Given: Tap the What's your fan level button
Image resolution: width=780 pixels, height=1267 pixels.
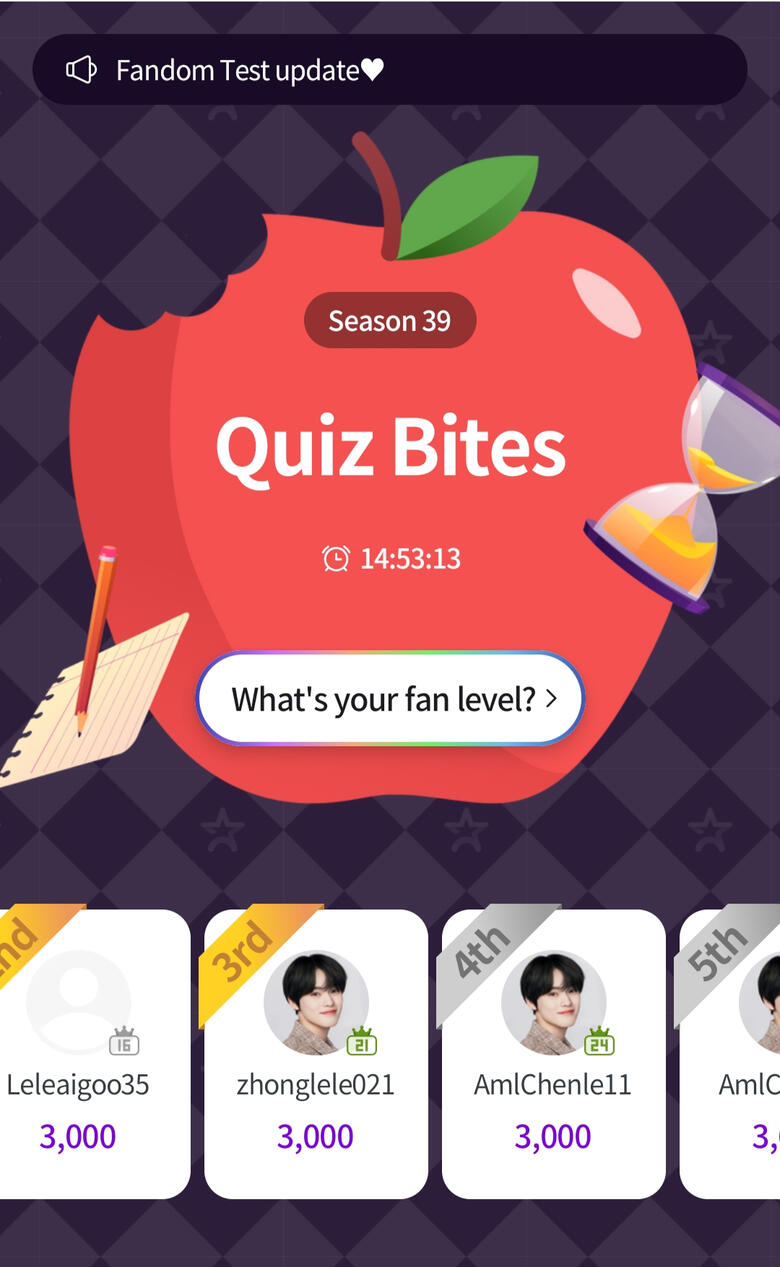Looking at the screenshot, I should point(390,699).
